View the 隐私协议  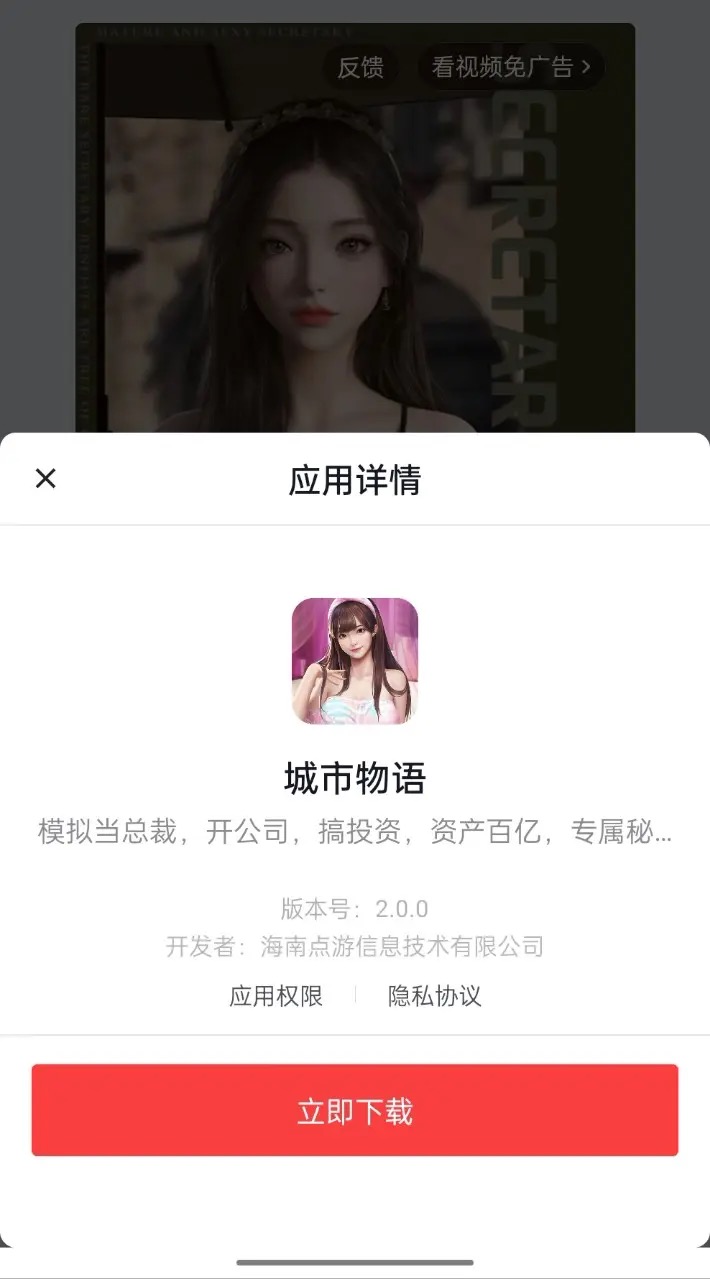tap(435, 996)
